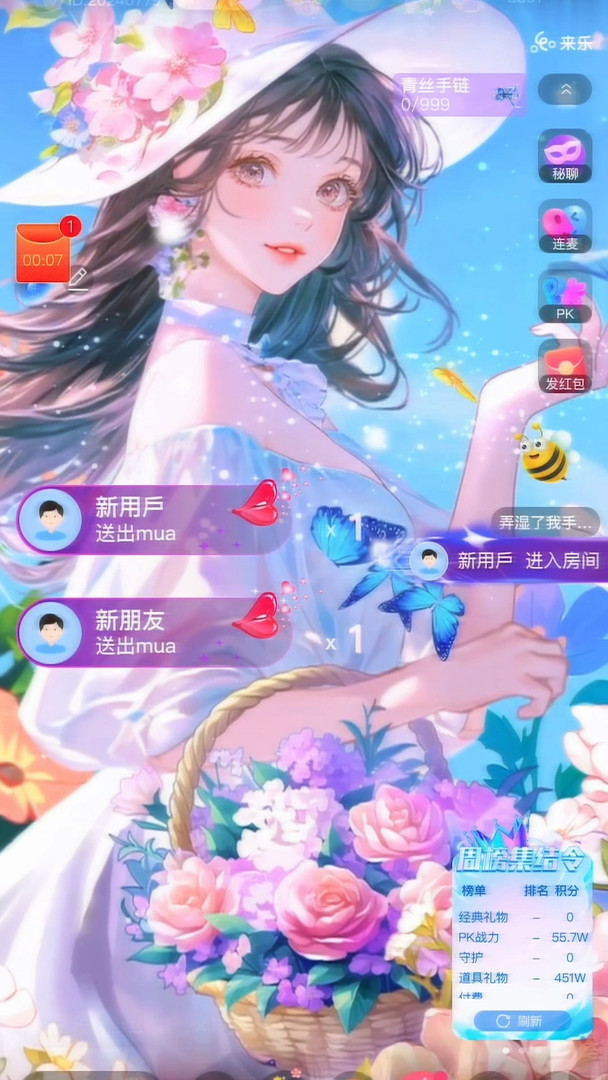Image resolution: width=608 pixels, height=1080 pixels.
Task: Start 连麦 mic connection
Action: click(565, 226)
